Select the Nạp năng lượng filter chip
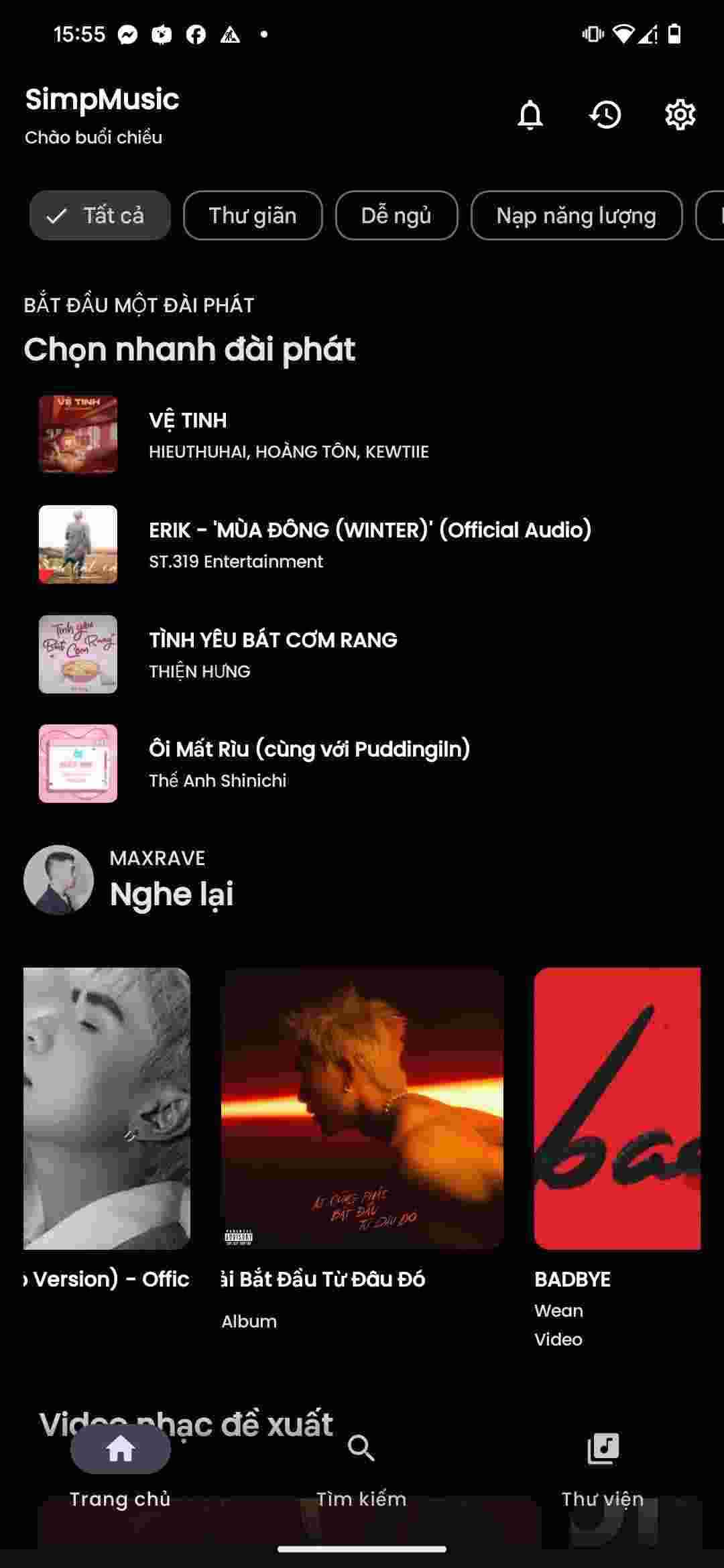The height and width of the screenshot is (1568, 724). coord(577,216)
